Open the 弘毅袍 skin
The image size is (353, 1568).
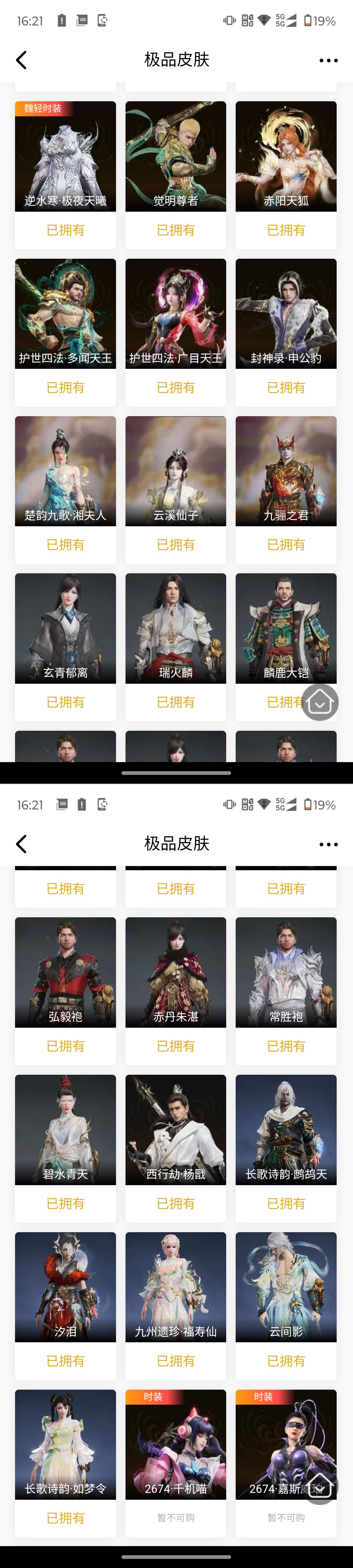(65, 991)
